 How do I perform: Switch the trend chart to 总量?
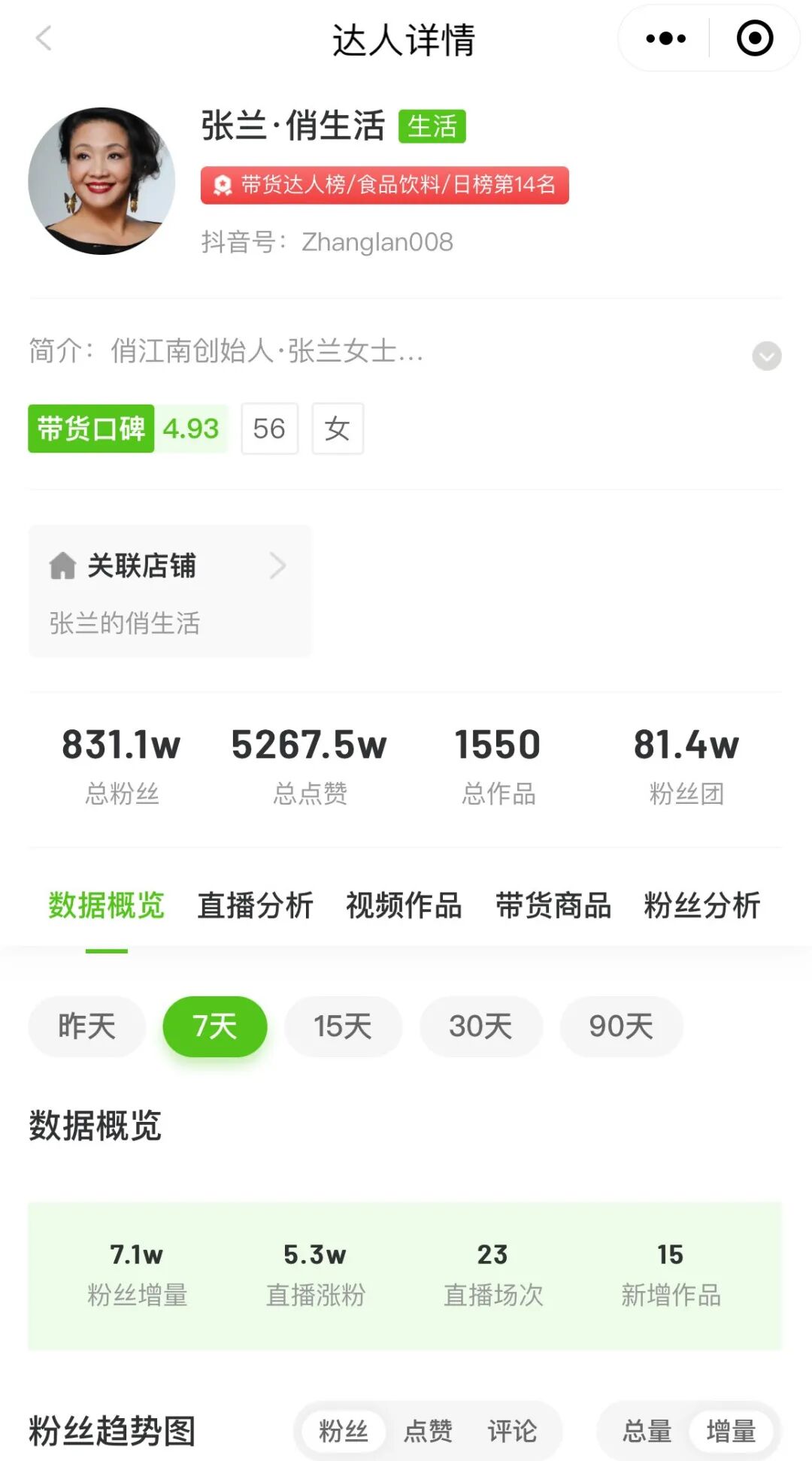click(x=647, y=1430)
